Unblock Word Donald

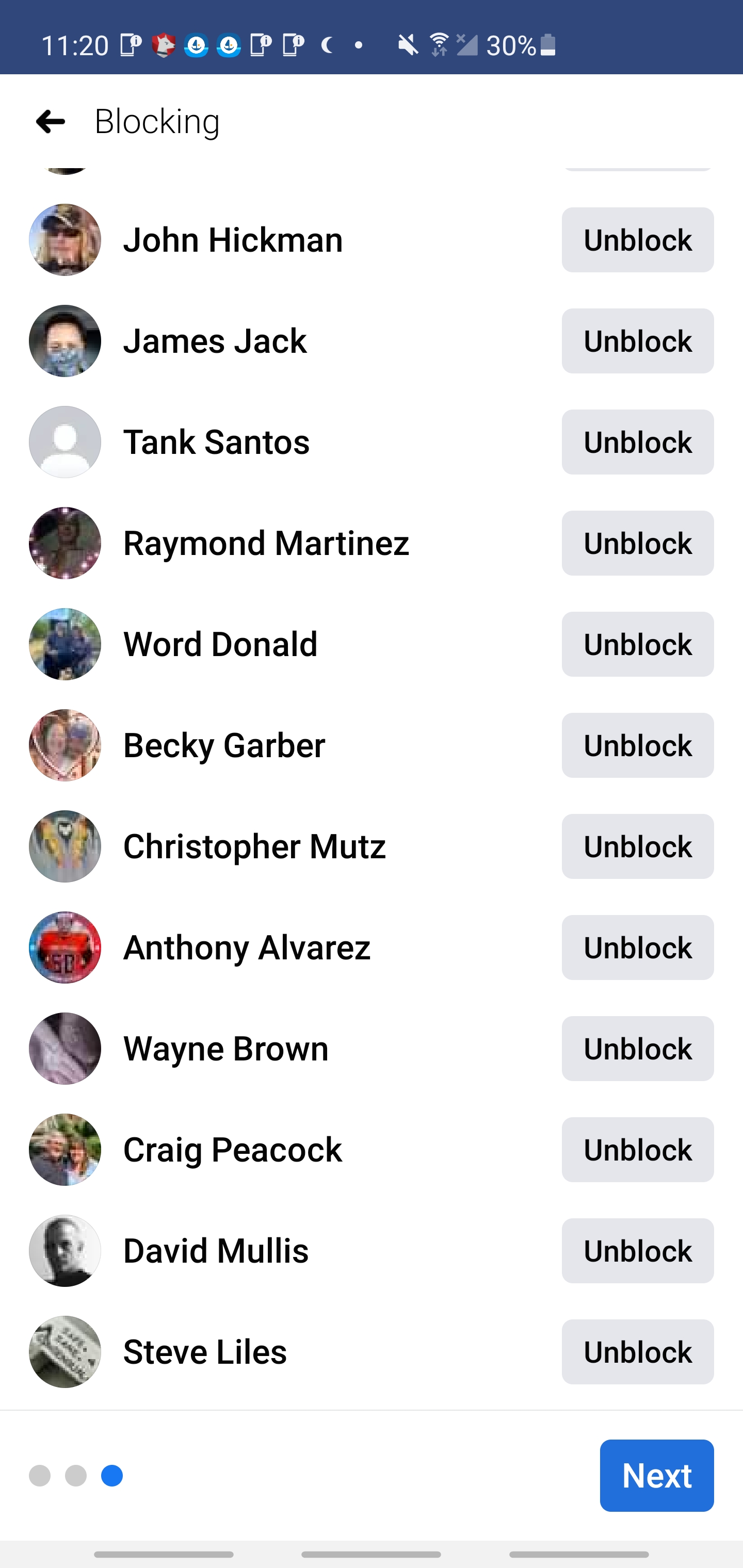click(637, 644)
